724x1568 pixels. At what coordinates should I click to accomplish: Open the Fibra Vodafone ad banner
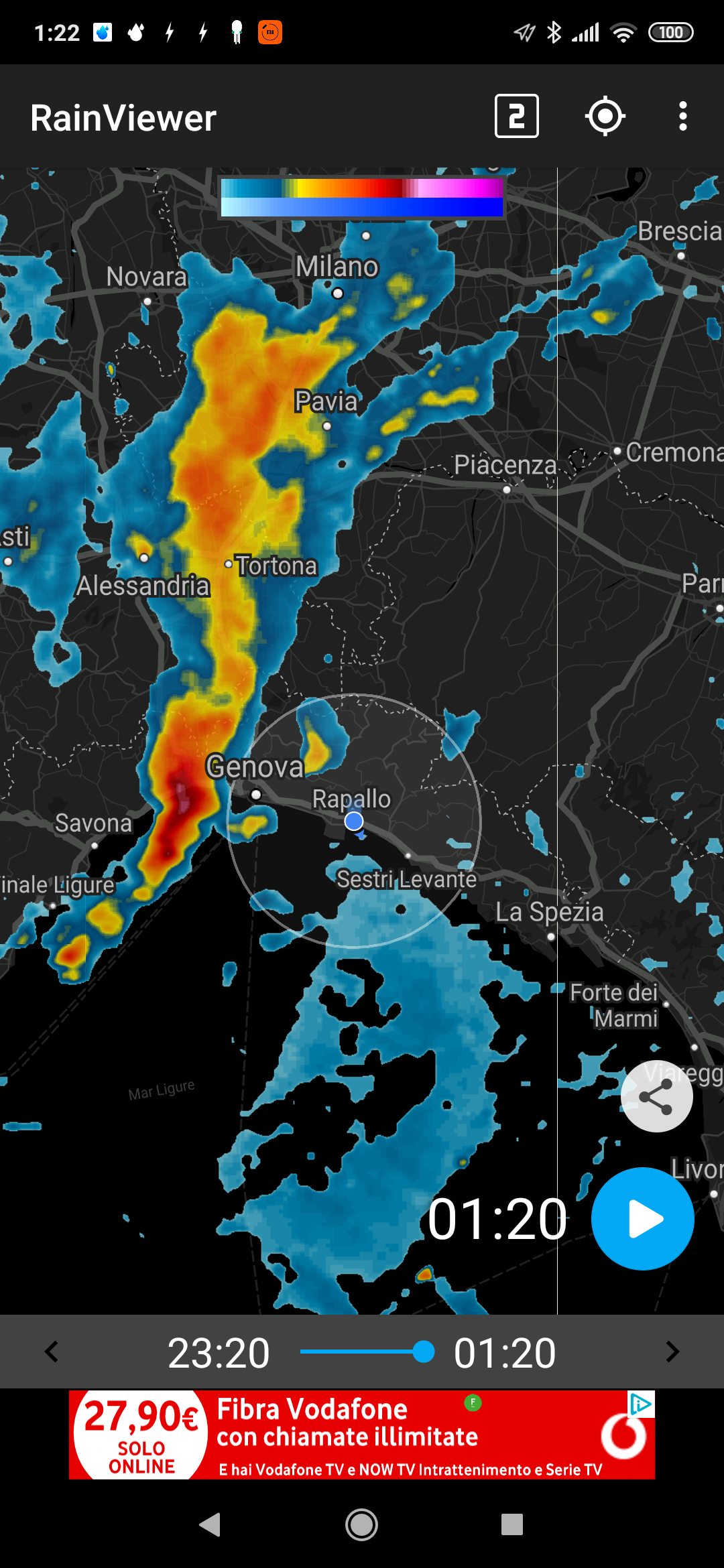tap(362, 1435)
